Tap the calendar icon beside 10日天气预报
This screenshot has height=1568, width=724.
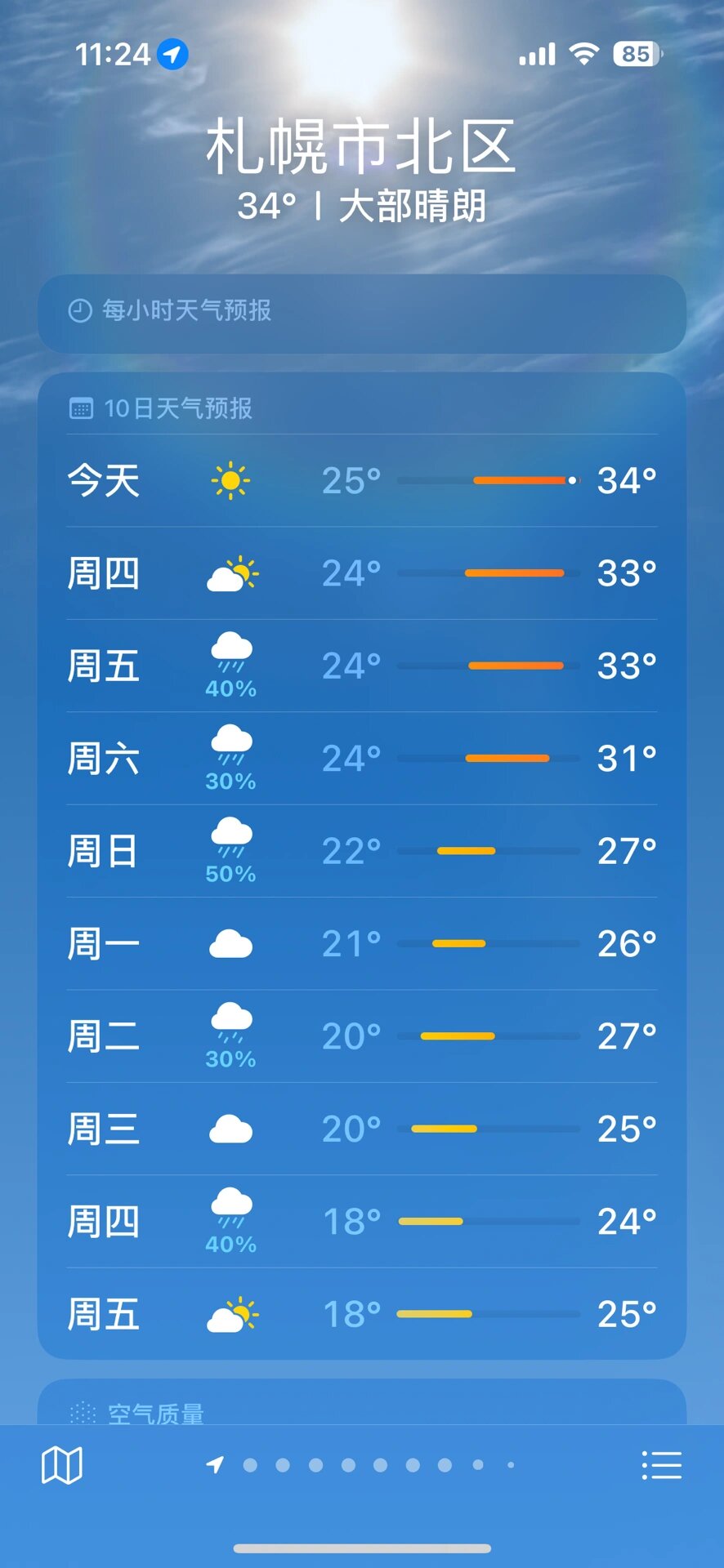tap(81, 408)
